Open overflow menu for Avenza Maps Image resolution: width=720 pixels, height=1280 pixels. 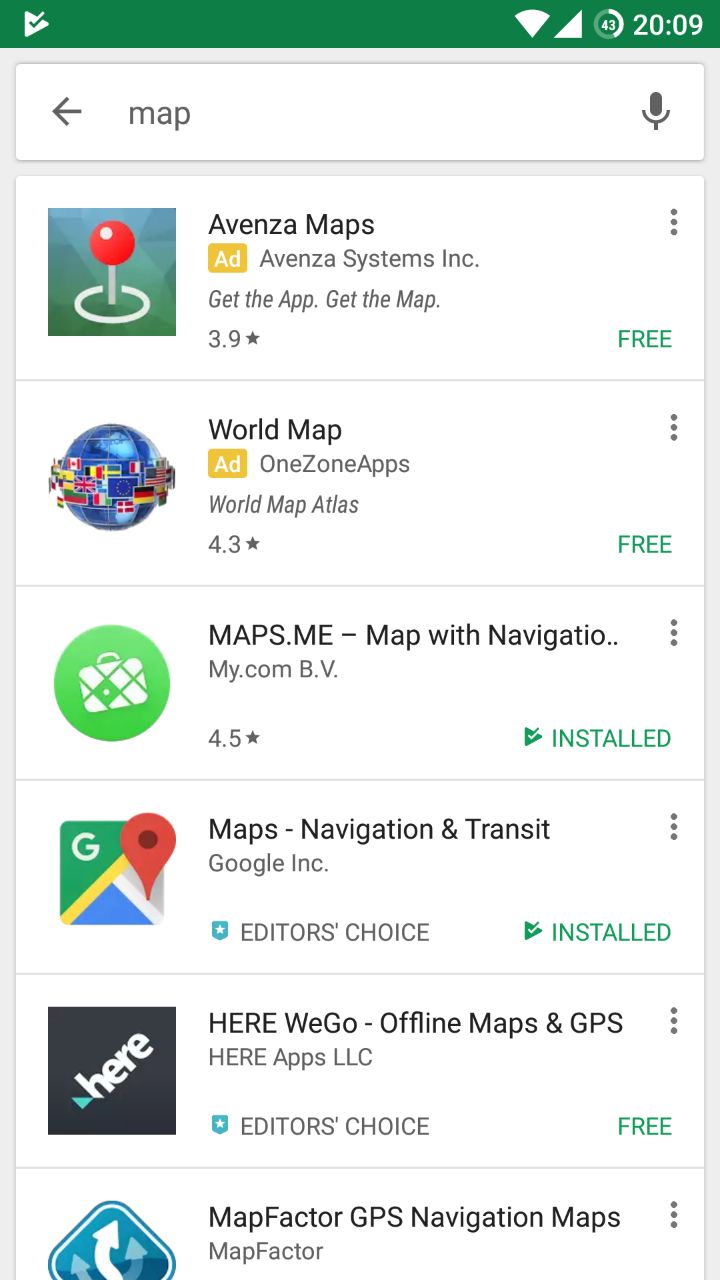click(673, 223)
